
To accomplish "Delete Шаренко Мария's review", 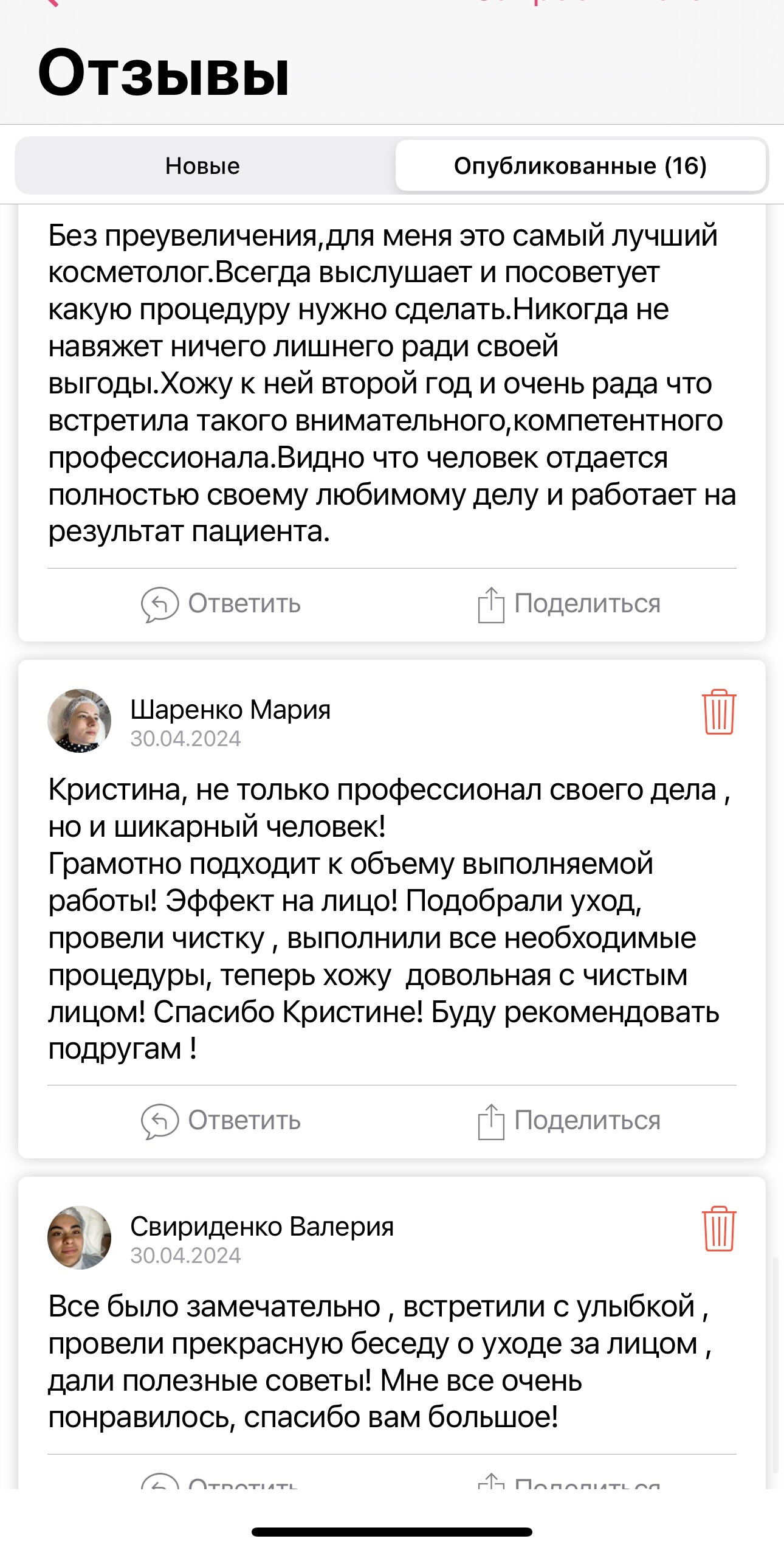I will coord(719,712).
